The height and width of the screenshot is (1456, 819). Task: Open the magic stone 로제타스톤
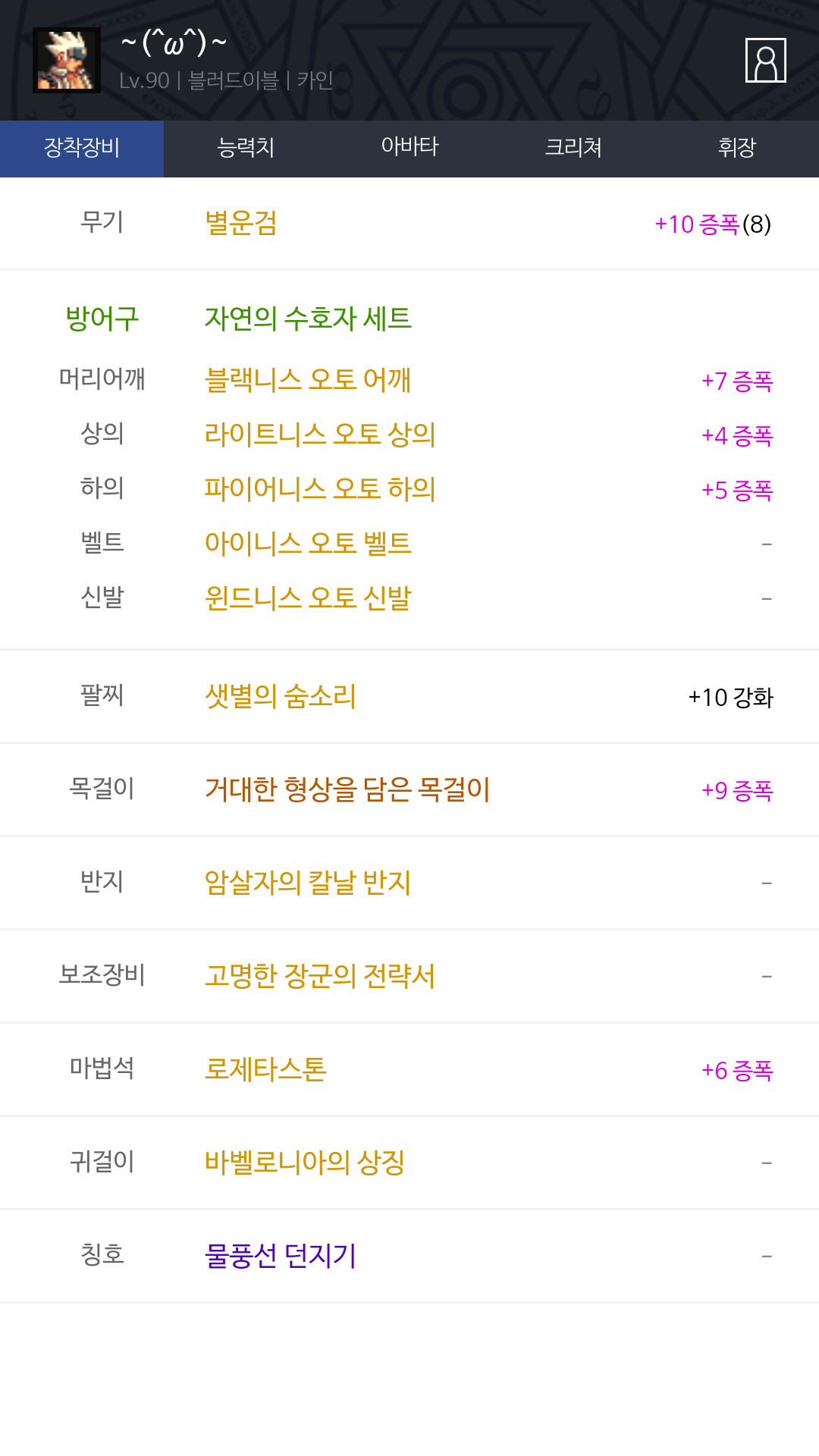point(265,1068)
